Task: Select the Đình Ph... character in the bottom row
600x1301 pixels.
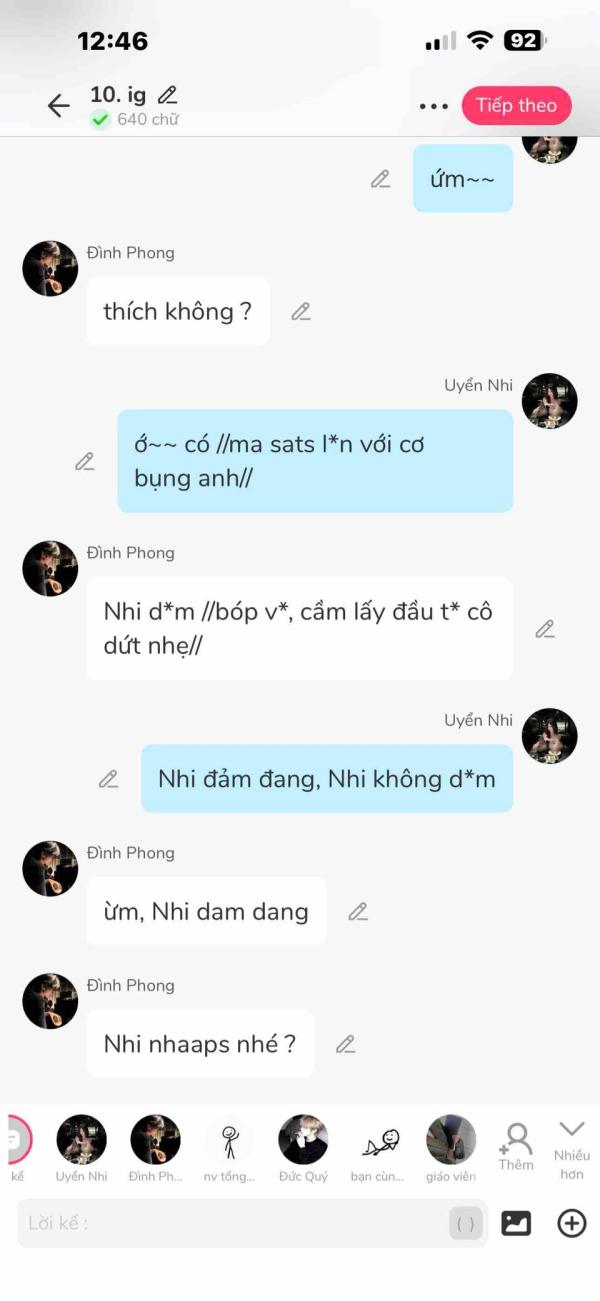Action: coord(155,1141)
